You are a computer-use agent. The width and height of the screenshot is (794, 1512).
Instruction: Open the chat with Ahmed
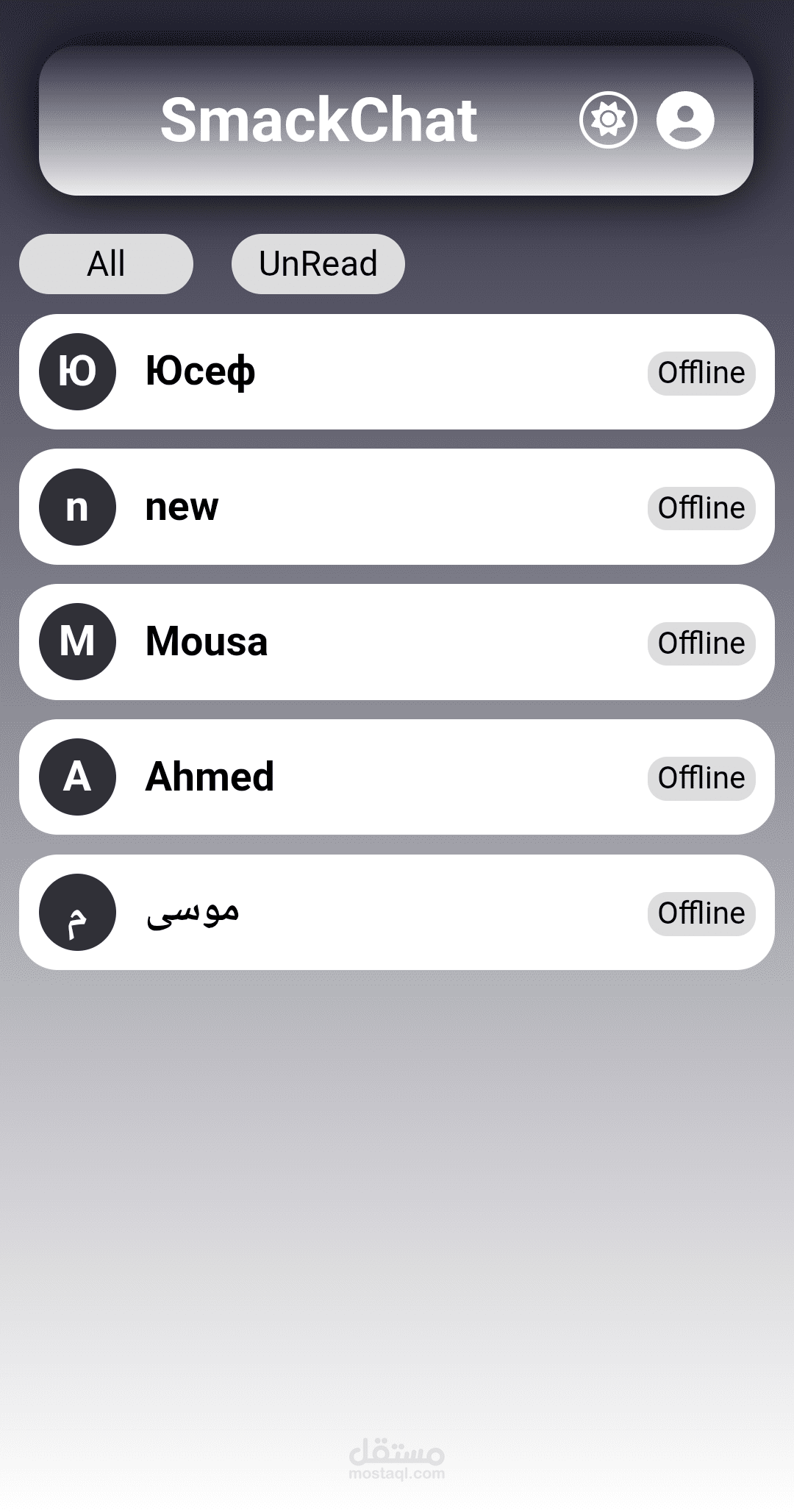click(x=397, y=777)
